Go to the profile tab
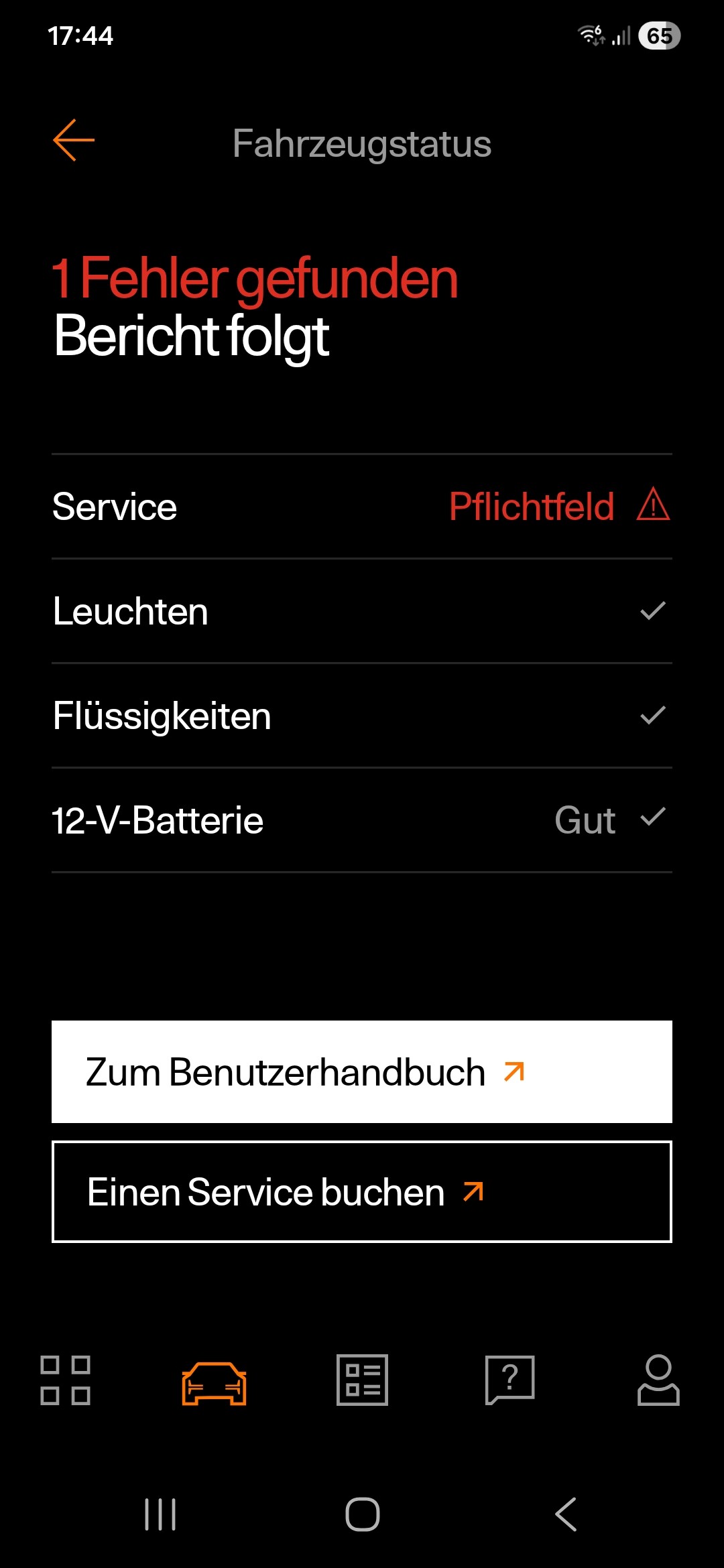The height and width of the screenshot is (1568, 724). [x=658, y=1380]
